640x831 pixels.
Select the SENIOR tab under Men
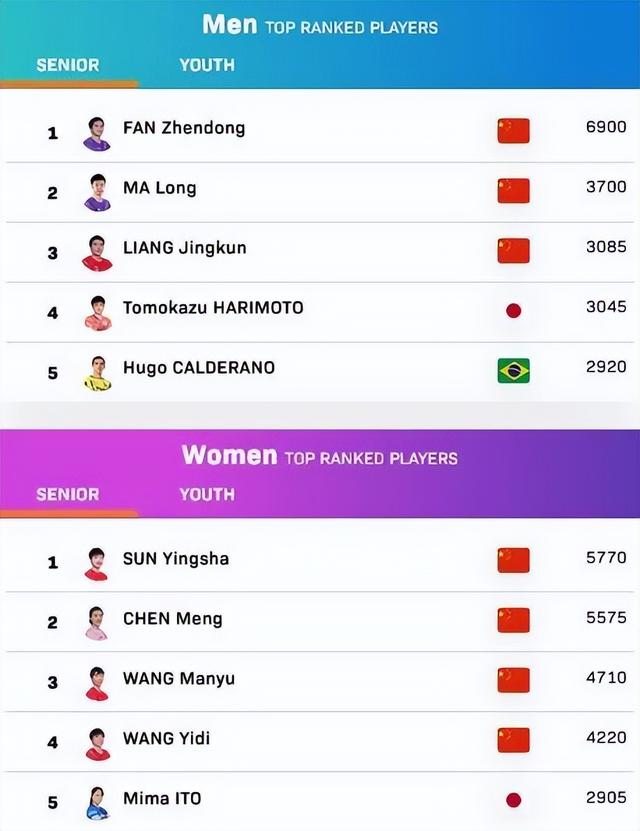coord(68,65)
